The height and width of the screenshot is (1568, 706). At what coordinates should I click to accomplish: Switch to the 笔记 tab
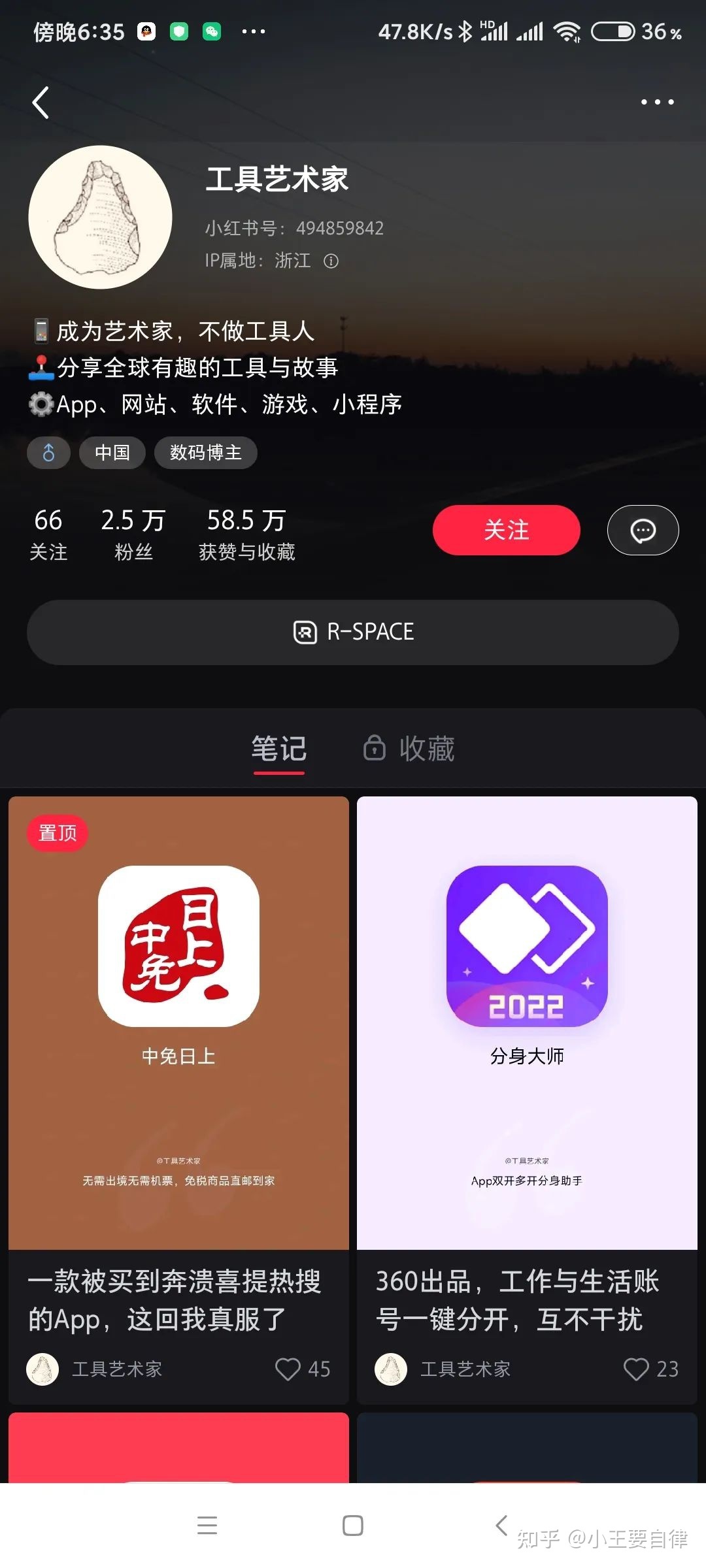(x=279, y=747)
